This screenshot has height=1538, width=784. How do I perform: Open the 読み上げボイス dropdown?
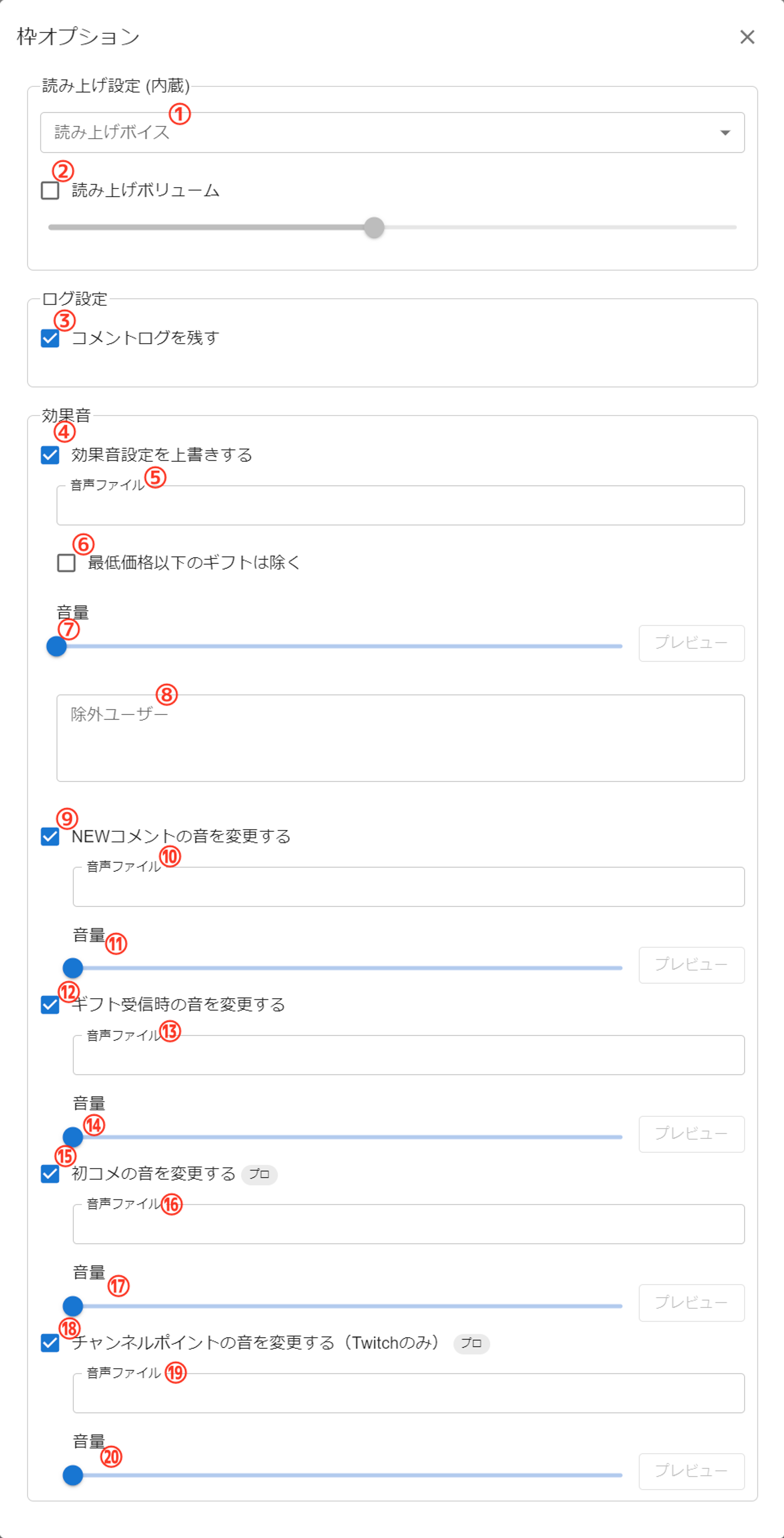(x=392, y=133)
